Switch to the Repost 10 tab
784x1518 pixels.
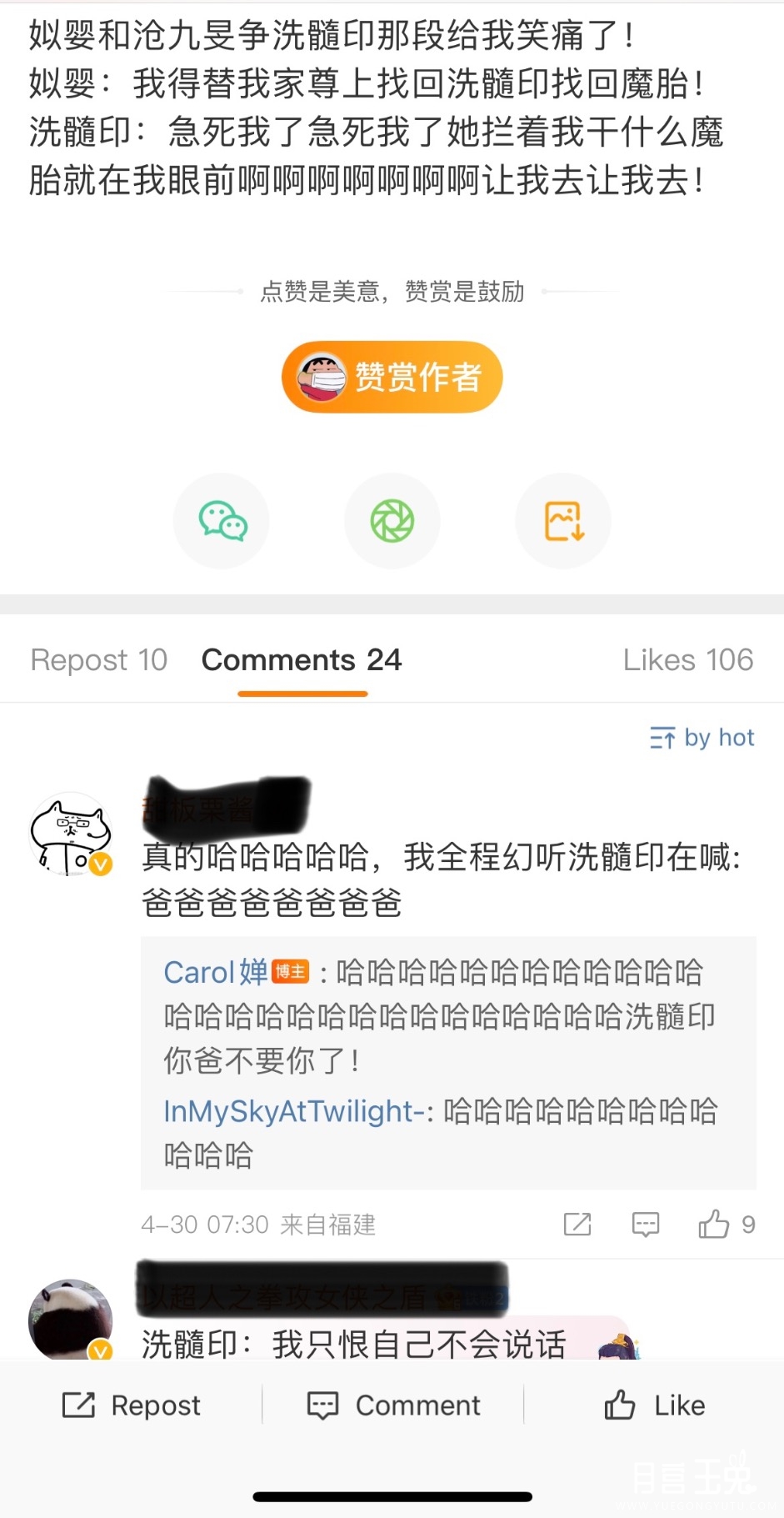[99, 659]
